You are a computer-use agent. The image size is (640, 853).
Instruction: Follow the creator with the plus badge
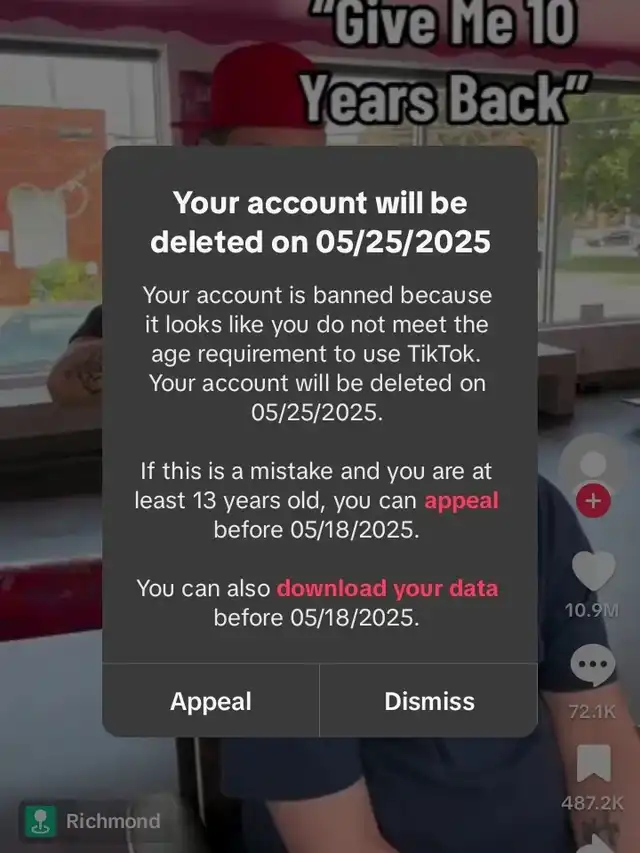594,502
